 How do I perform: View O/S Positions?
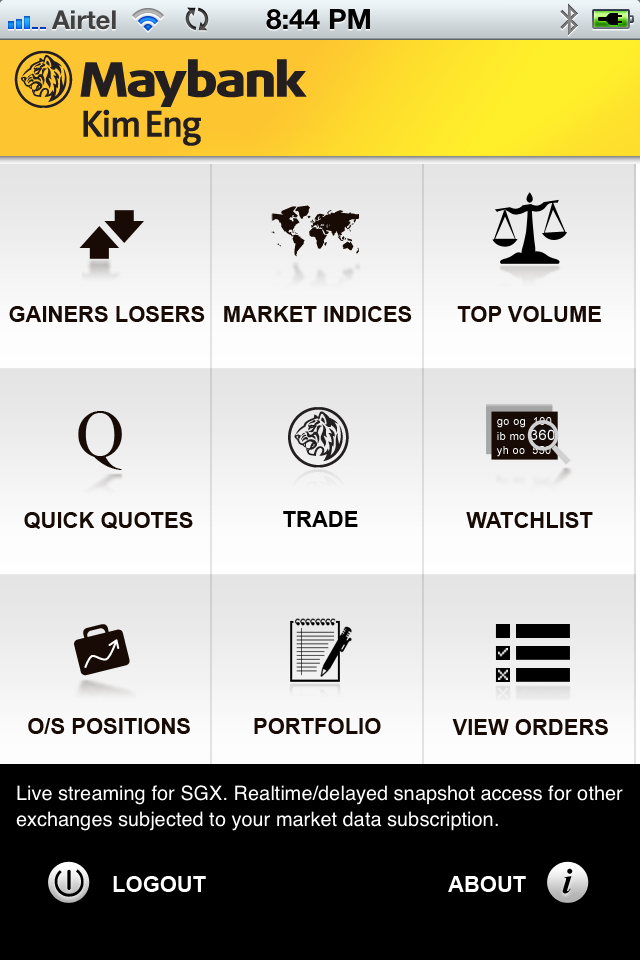click(x=106, y=677)
